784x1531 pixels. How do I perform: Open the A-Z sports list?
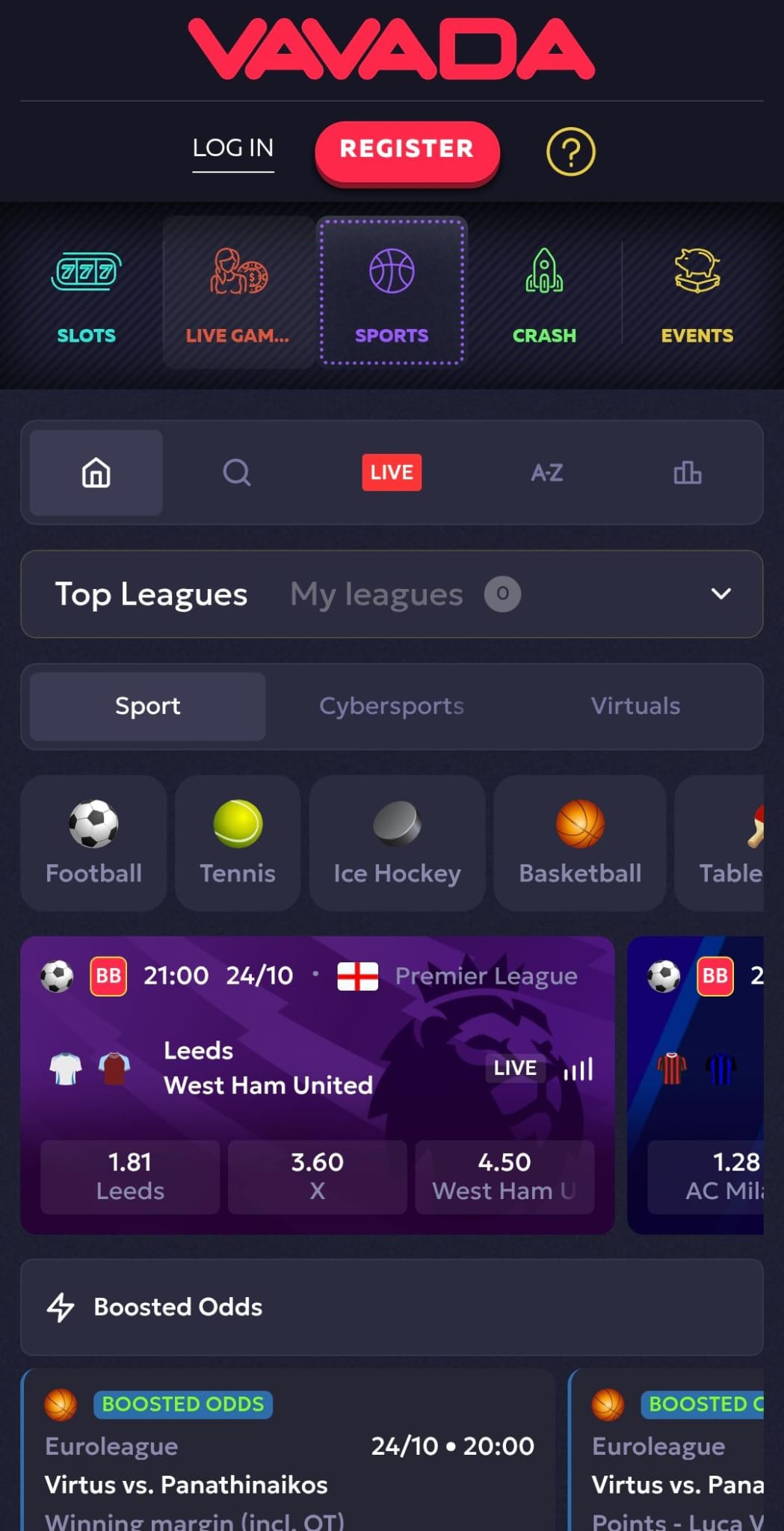point(546,472)
